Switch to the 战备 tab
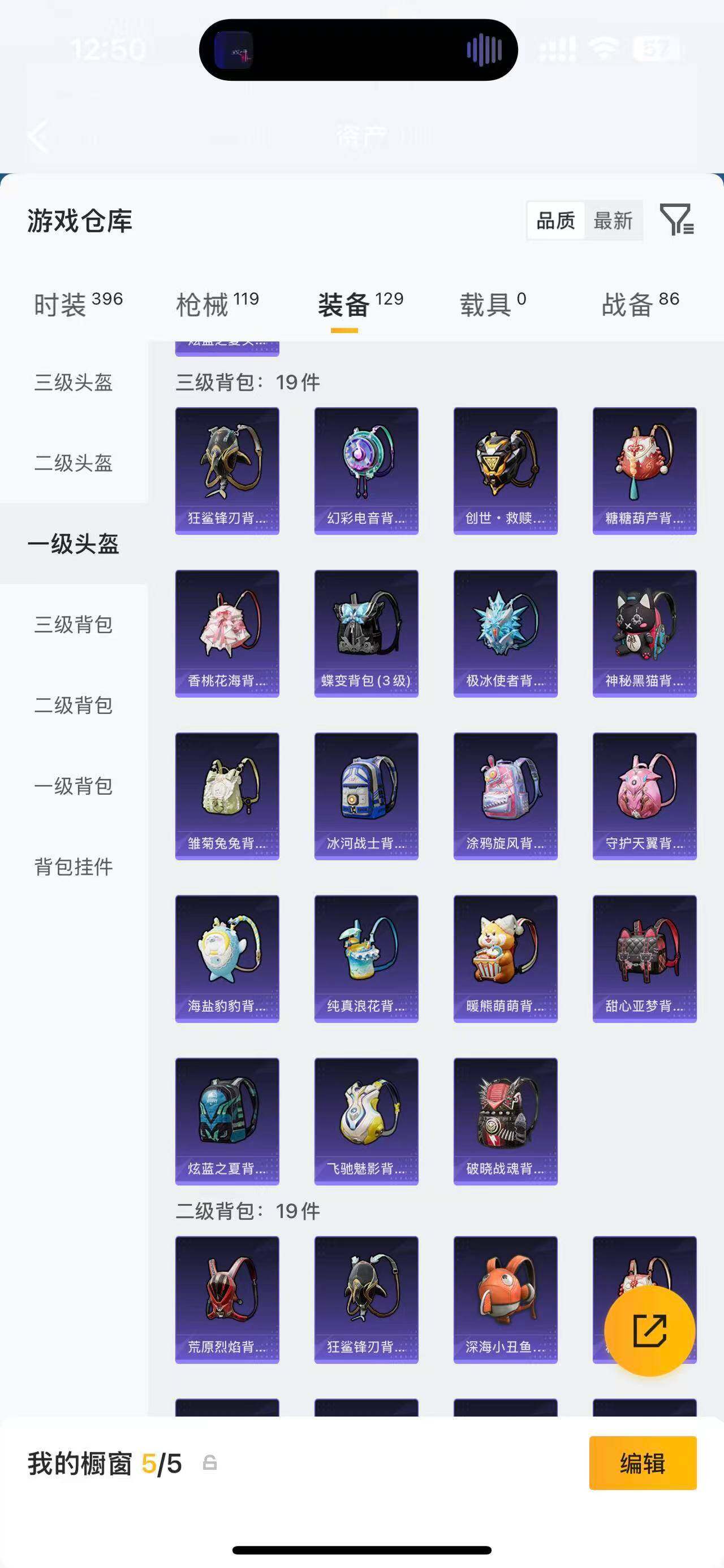Viewport: 724px width, 1568px height. (640, 304)
